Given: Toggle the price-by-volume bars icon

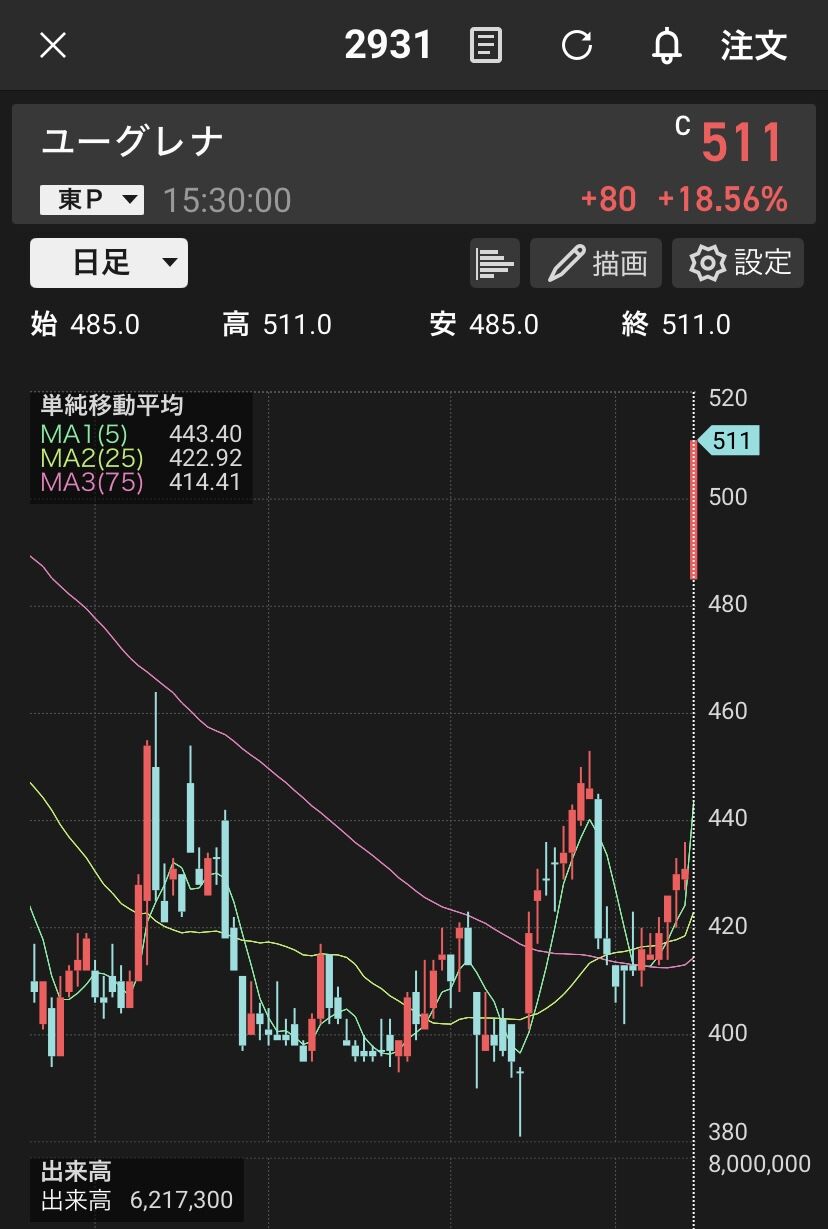Looking at the screenshot, I should pos(494,264).
